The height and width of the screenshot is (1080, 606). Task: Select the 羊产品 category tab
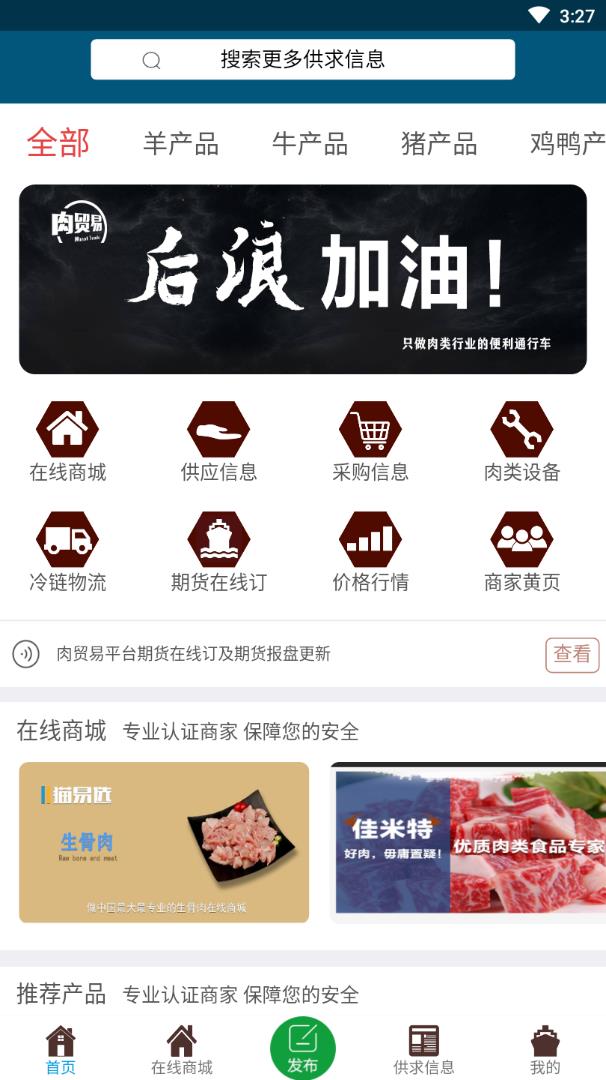coord(180,144)
